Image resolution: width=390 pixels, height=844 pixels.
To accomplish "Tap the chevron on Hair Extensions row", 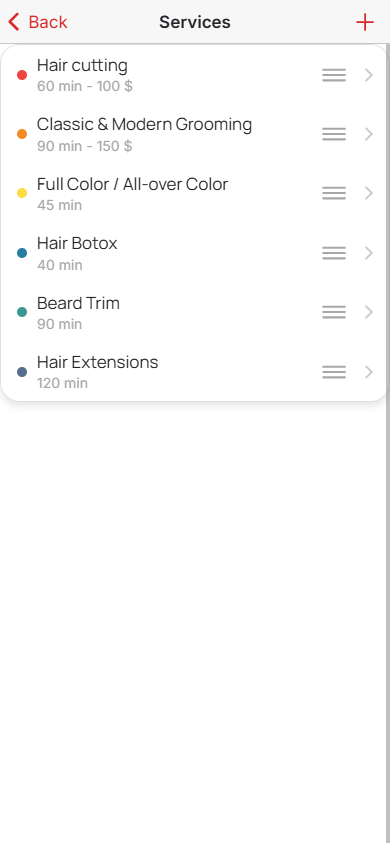I will point(368,372).
